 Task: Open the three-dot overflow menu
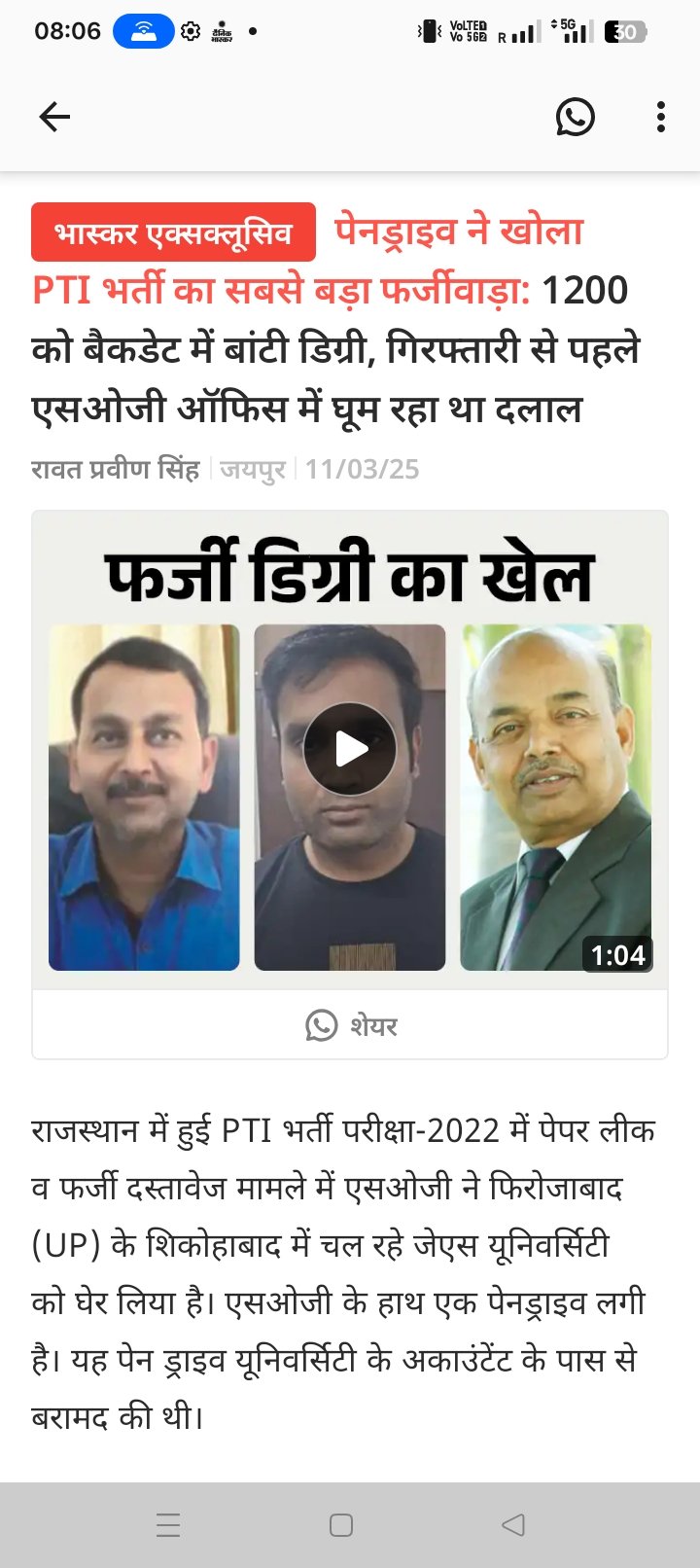tap(661, 118)
